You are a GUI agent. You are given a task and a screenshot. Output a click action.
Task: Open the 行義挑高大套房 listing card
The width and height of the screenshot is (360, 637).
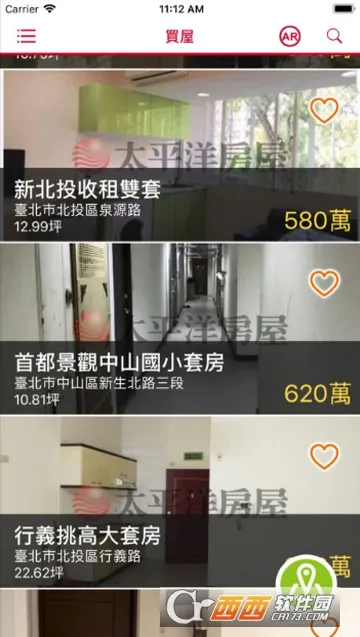point(180,502)
